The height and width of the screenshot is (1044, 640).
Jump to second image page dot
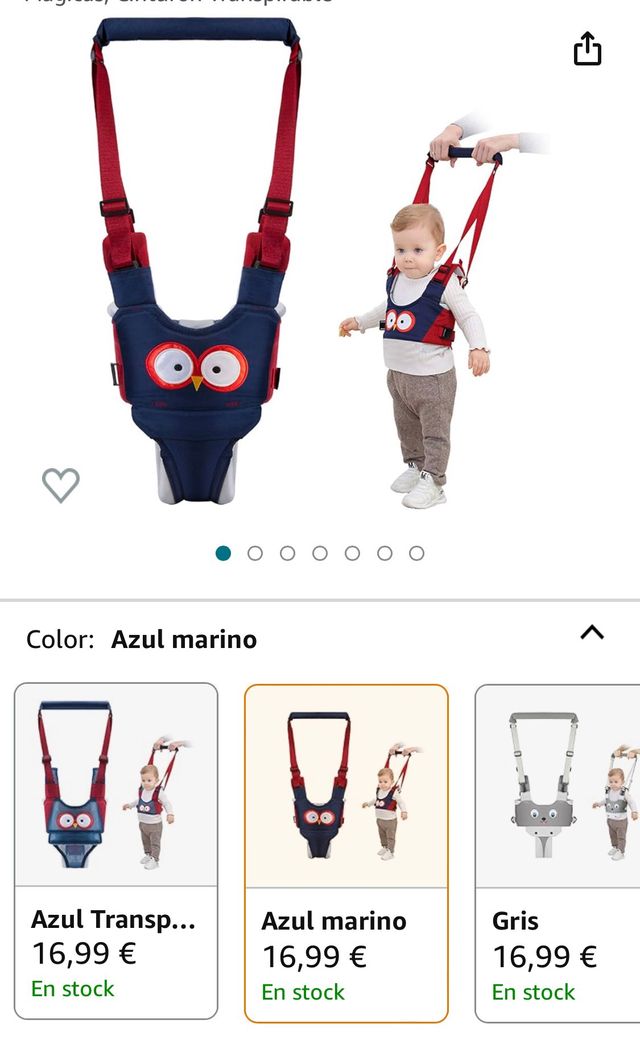point(255,553)
